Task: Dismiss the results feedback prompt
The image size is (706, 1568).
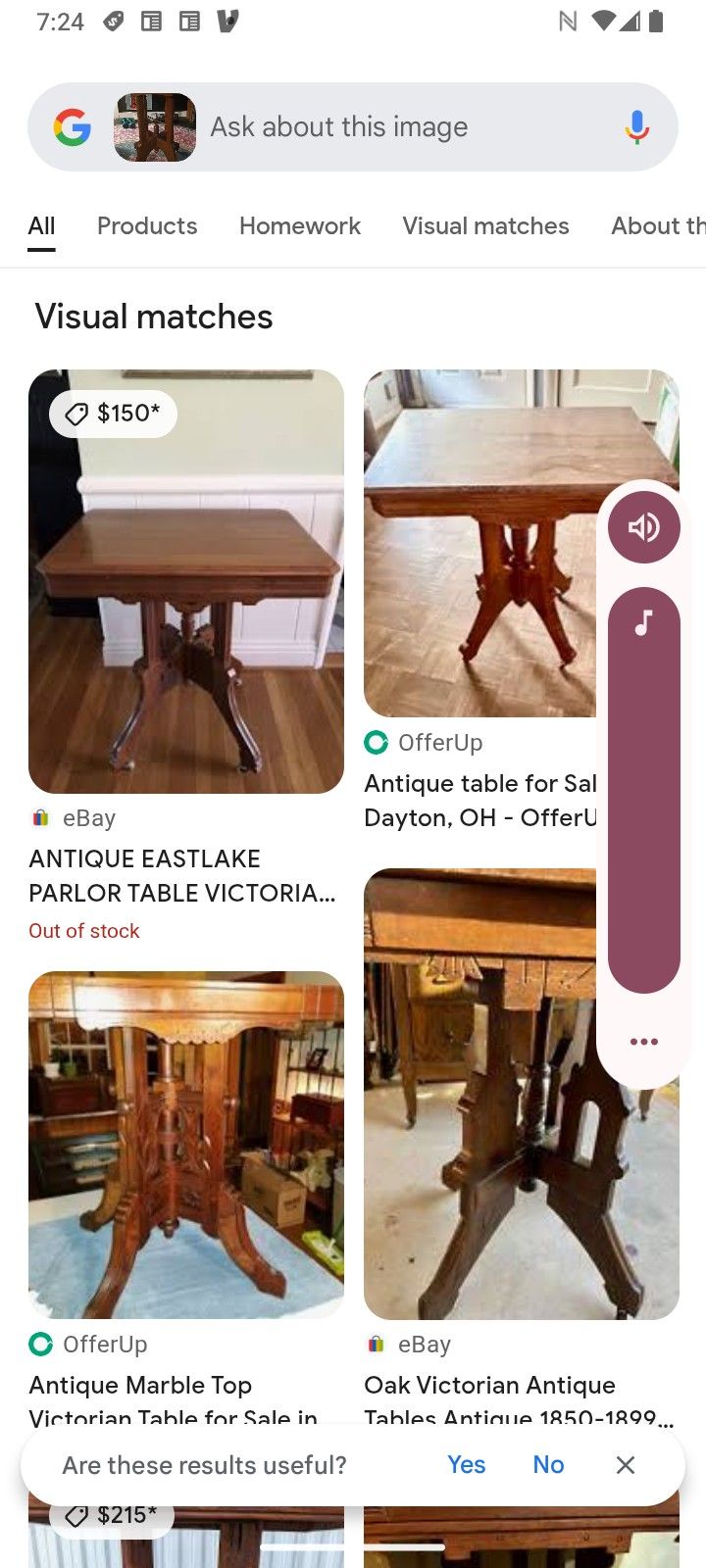Action: point(626,1465)
